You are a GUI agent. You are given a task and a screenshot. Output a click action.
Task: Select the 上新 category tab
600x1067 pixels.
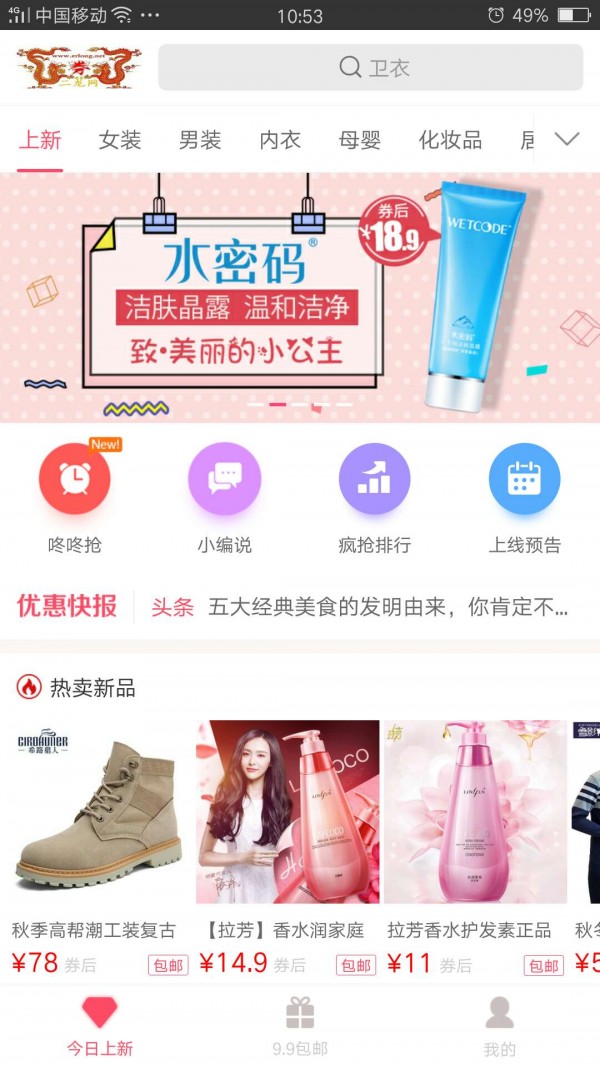pyautogui.click(x=40, y=140)
